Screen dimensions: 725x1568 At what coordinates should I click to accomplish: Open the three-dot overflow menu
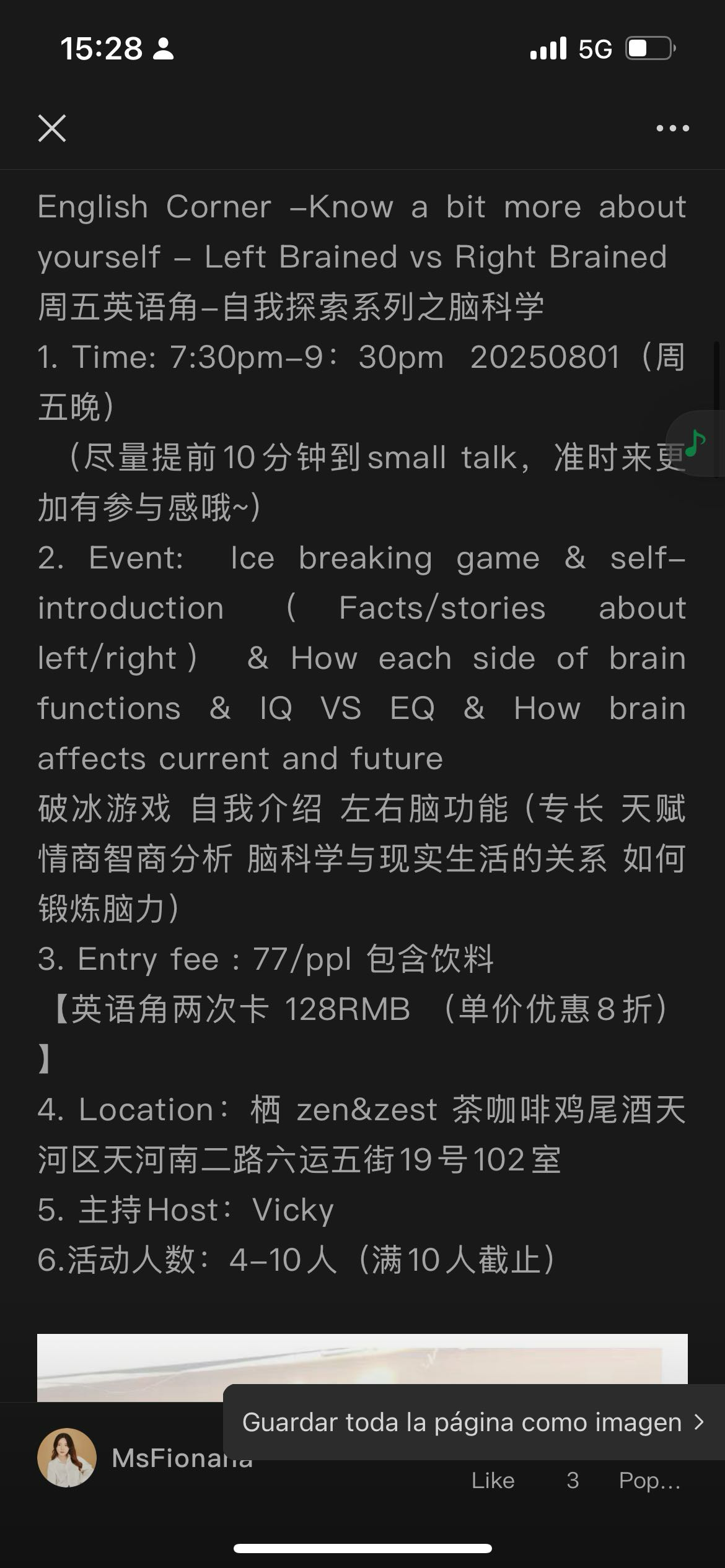point(672,128)
